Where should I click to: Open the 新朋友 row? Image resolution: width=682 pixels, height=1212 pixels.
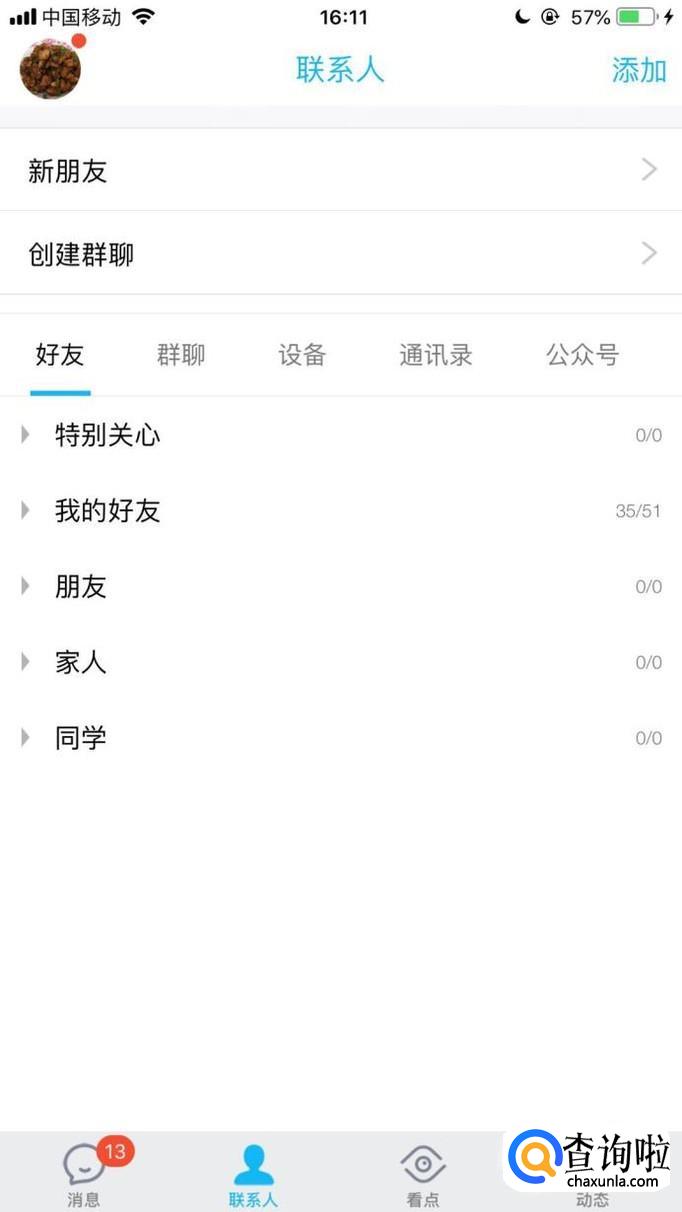340,171
